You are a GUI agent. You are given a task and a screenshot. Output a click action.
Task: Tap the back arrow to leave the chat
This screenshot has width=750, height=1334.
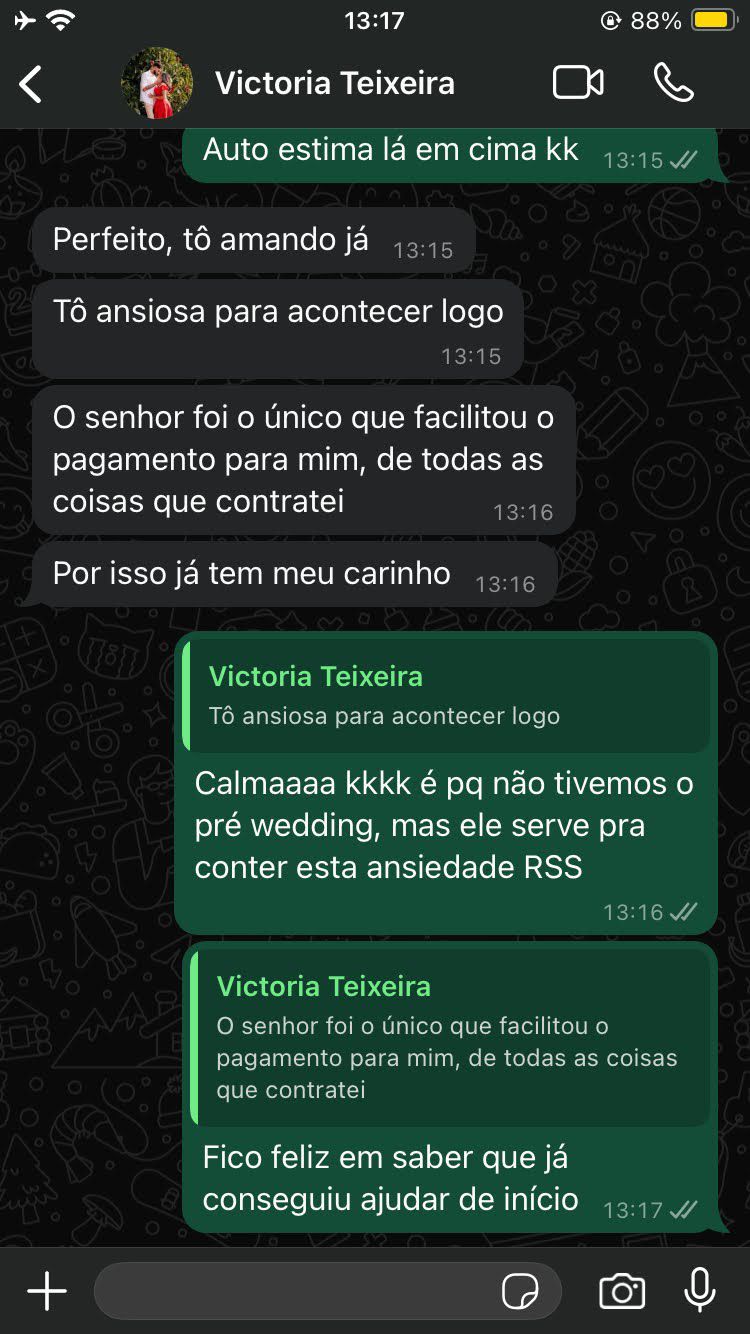30,83
